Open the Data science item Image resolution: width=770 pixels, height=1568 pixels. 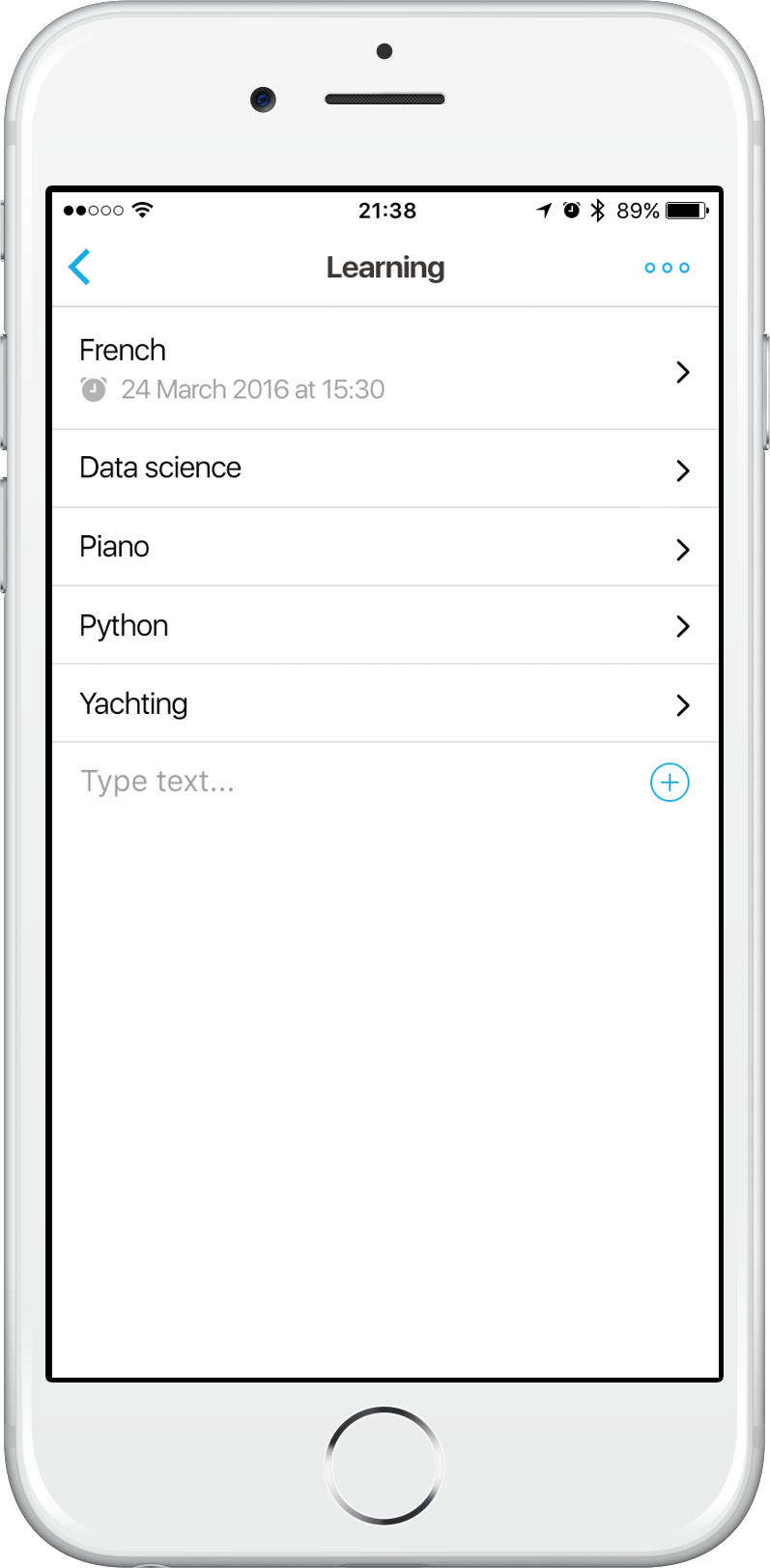click(385, 469)
